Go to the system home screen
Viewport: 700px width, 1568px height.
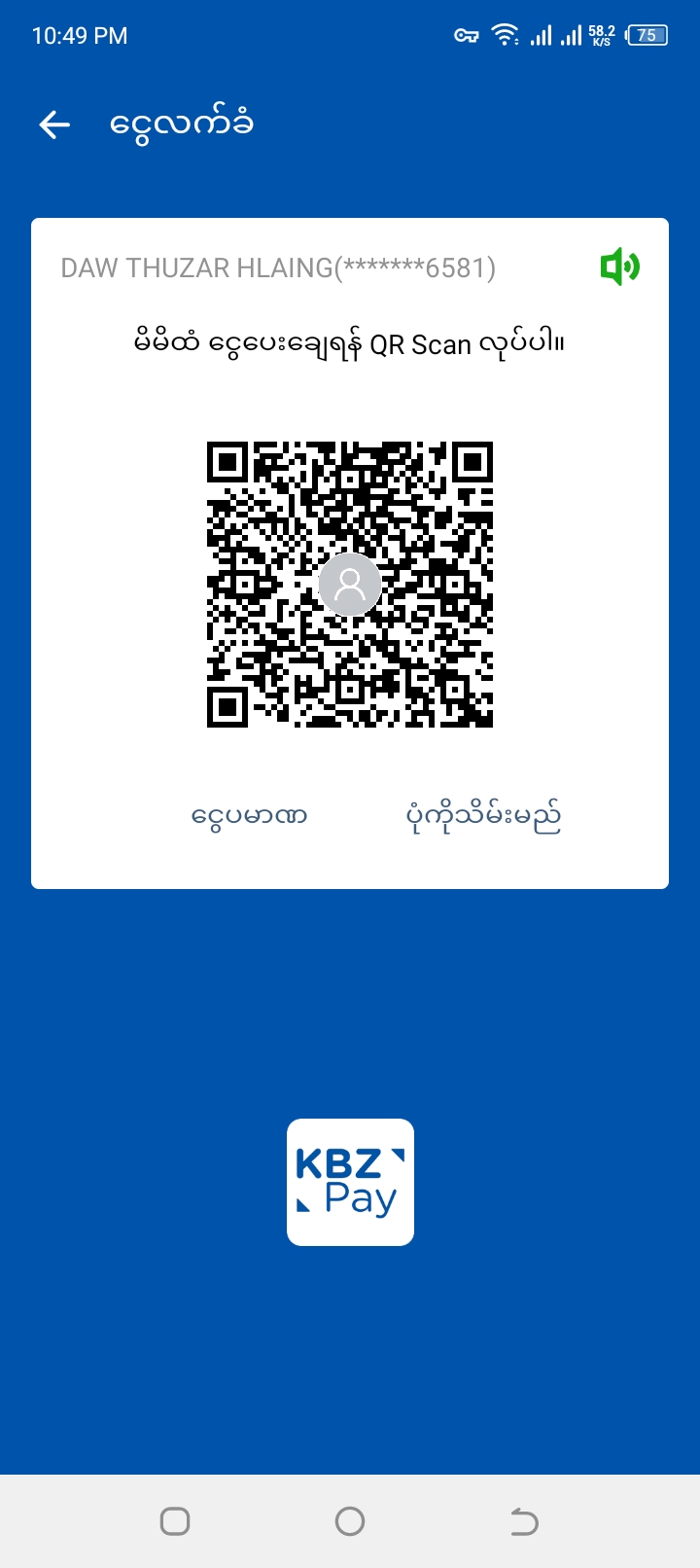point(350,1520)
